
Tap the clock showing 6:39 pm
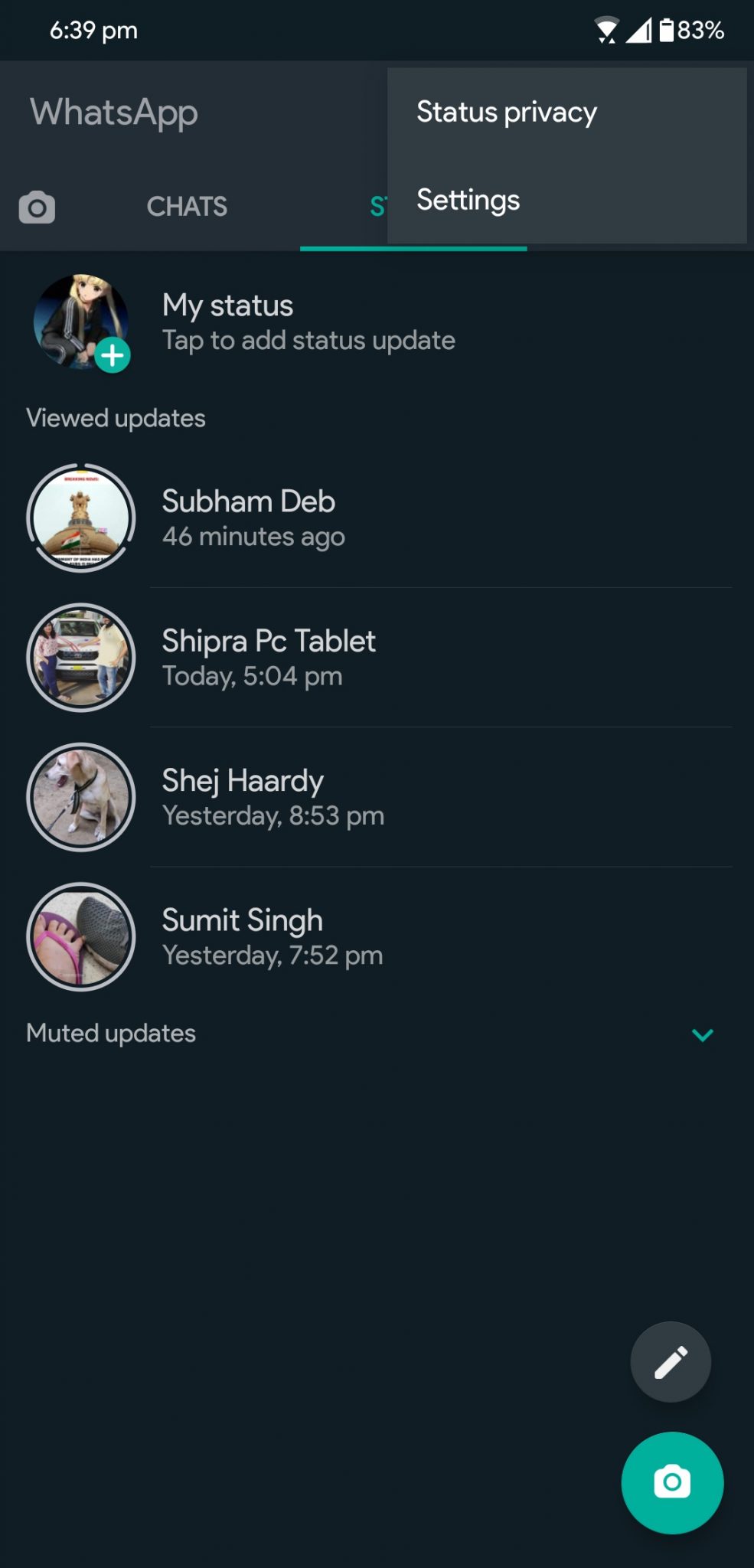click(93, 29)
